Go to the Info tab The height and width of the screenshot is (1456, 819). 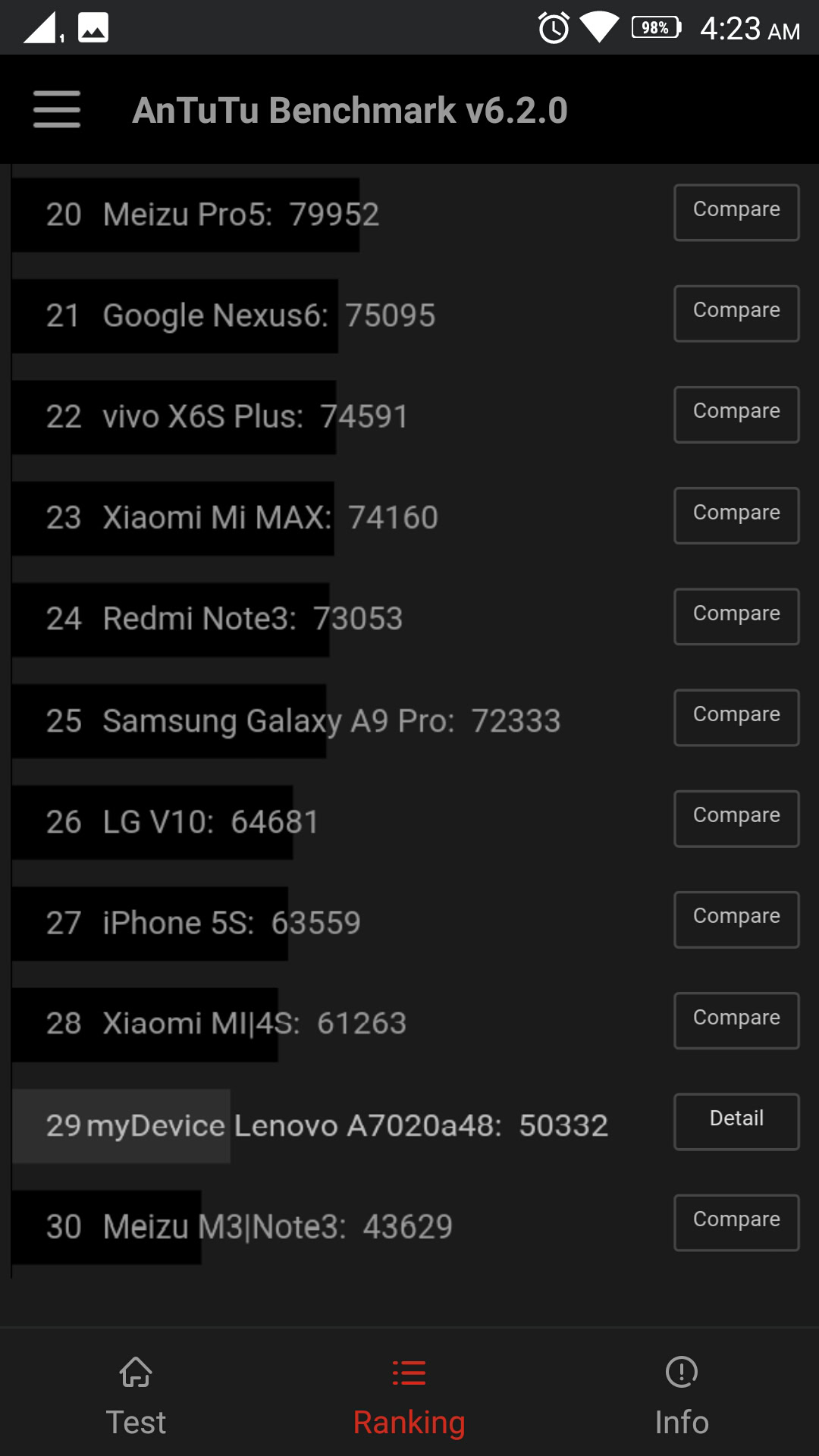coord(682,1395)
